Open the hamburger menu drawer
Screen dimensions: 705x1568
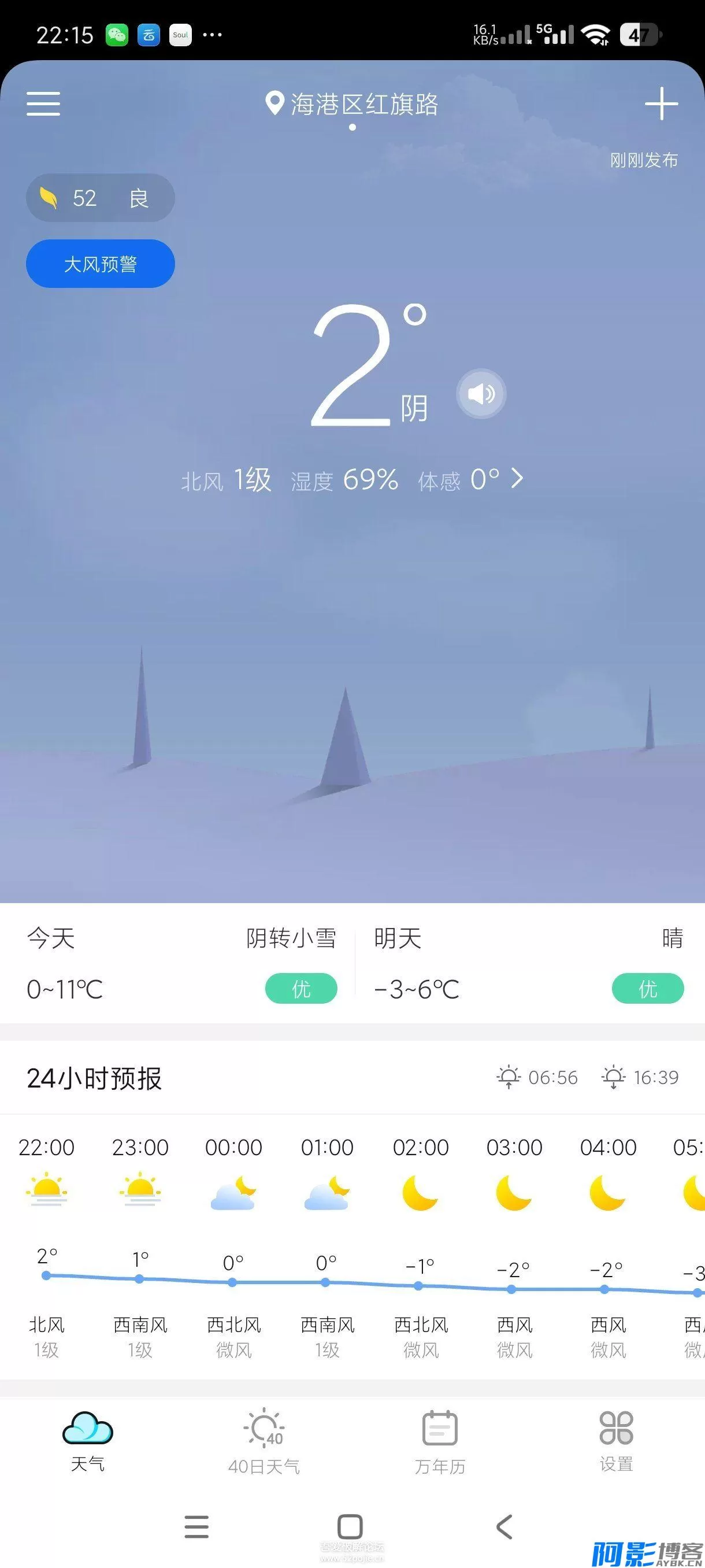43,103
